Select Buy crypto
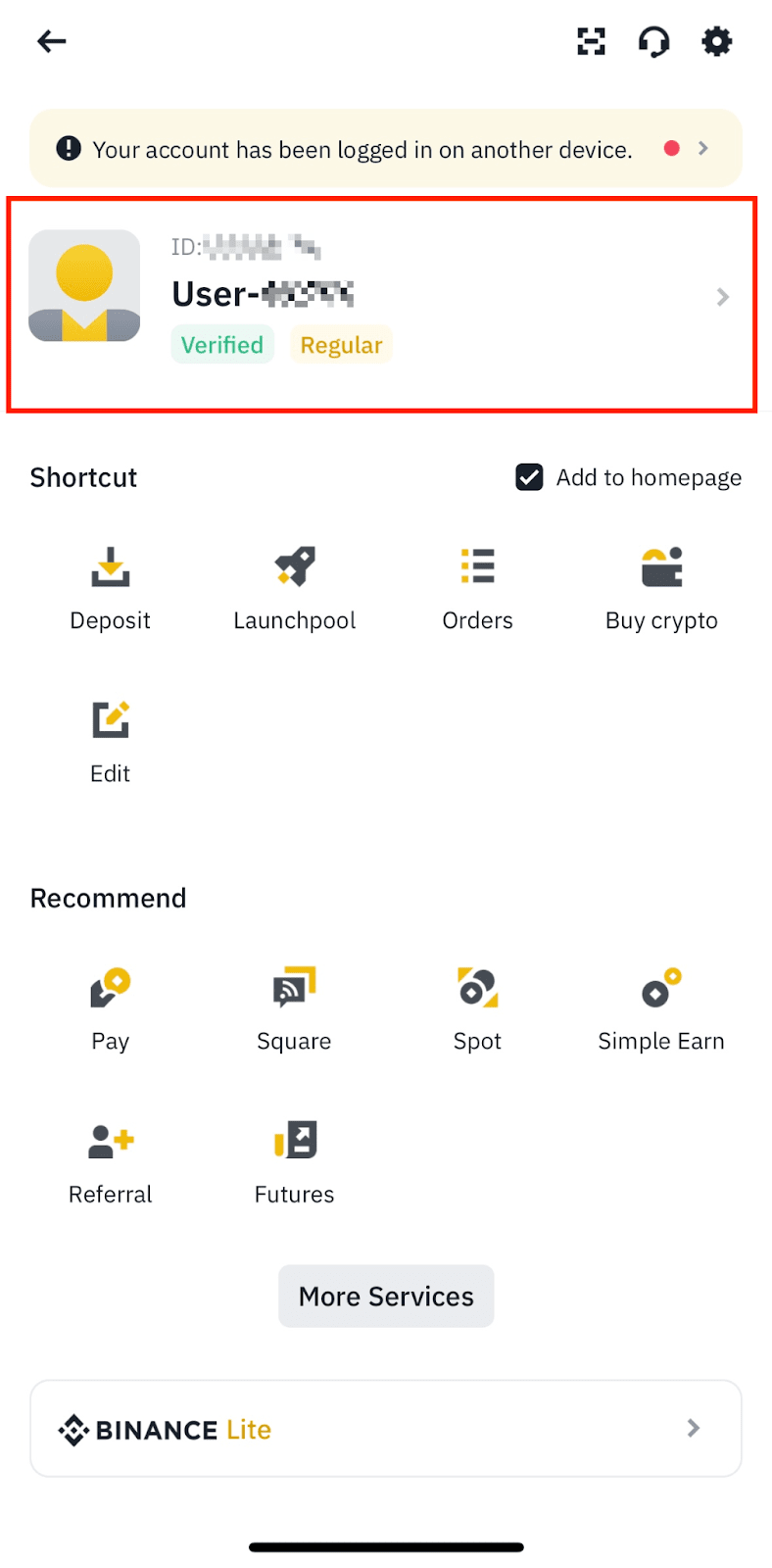Image resolution: width=772 pixels, height=1568 pixels. coord(661,588)
